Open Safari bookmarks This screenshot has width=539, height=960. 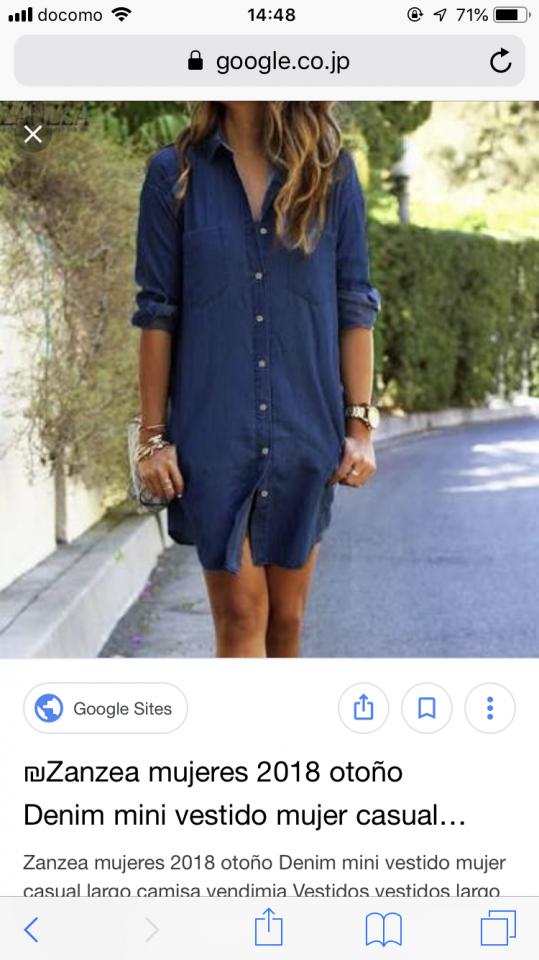[x=383, y=930]
